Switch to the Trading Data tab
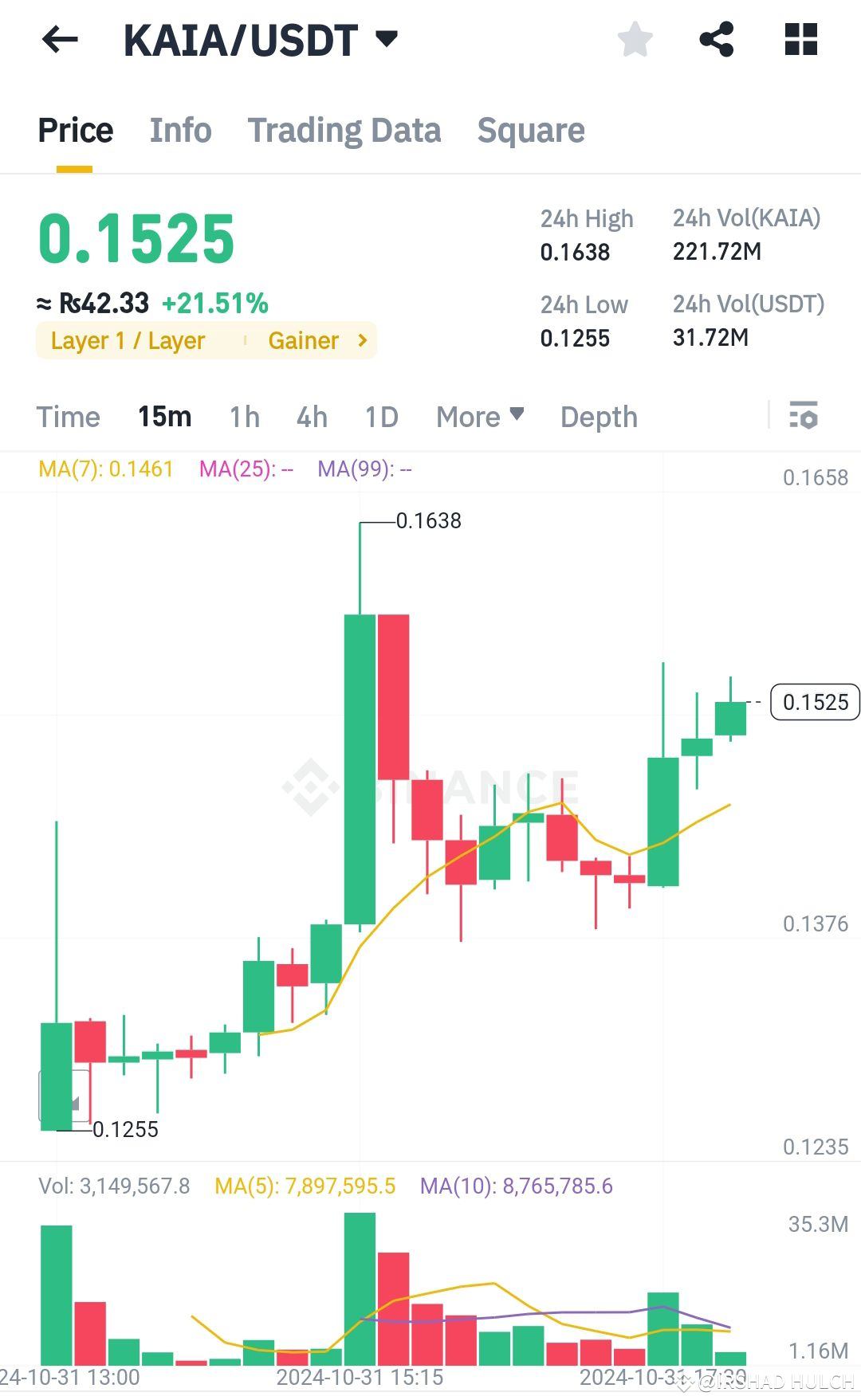The height and width of the screenshot is (1400, 861). [x=345, y=130]
